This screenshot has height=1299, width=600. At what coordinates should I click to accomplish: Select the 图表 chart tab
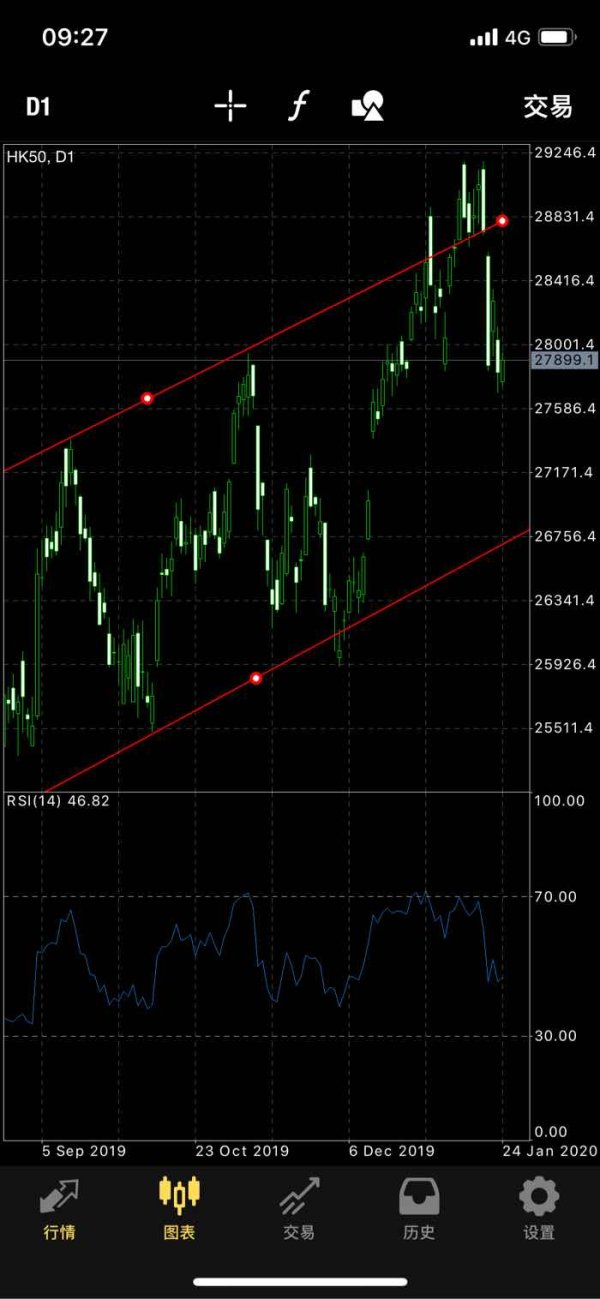[x=180, y=1209]
